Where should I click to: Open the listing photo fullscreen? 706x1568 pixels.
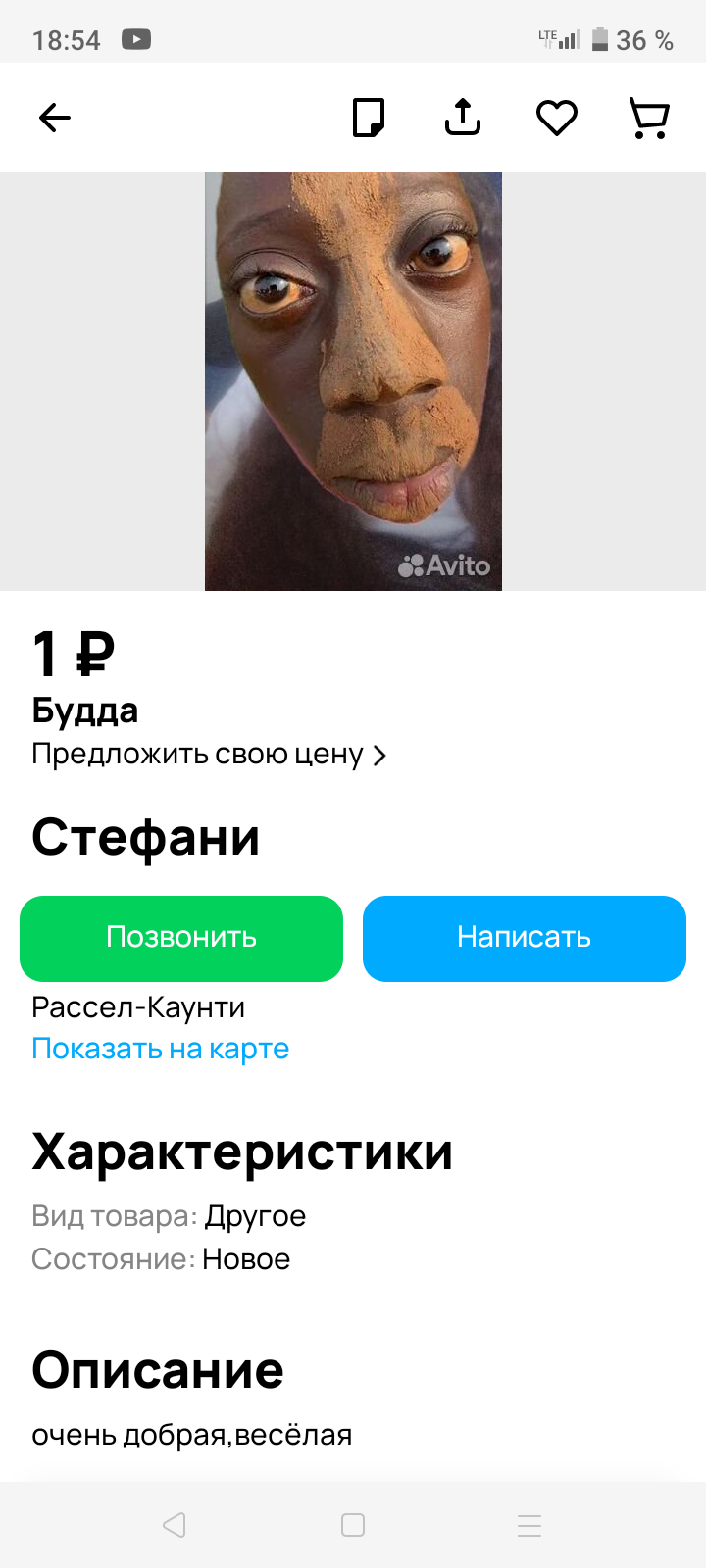pos(353,382)
